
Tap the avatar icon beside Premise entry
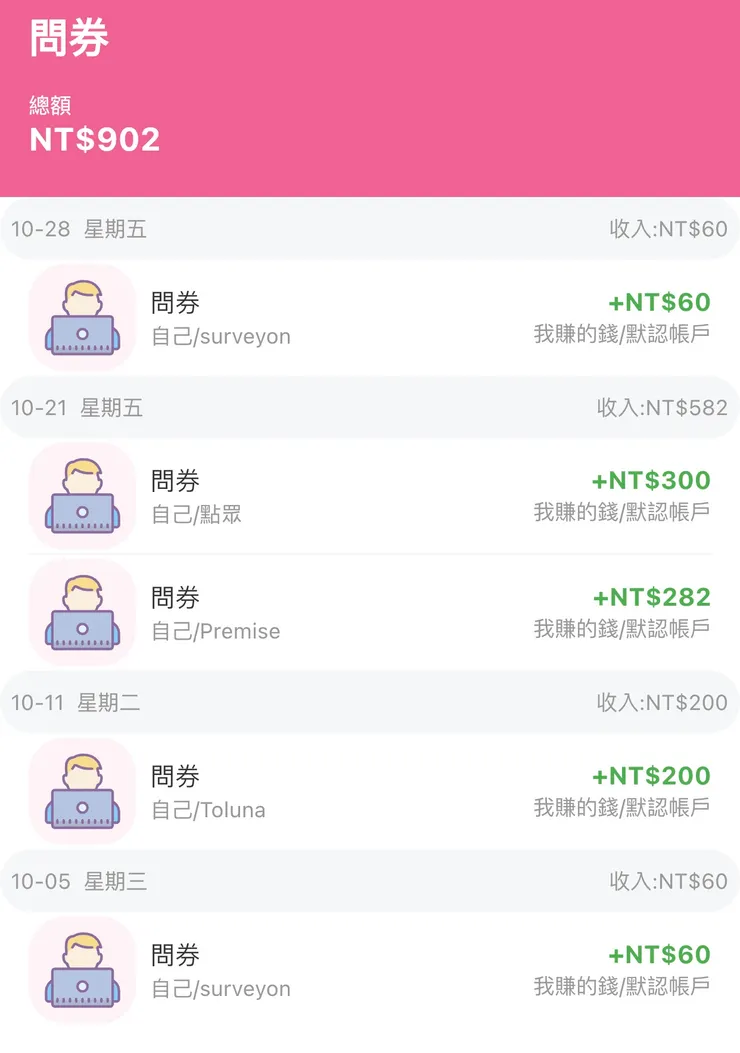(81, 612)
